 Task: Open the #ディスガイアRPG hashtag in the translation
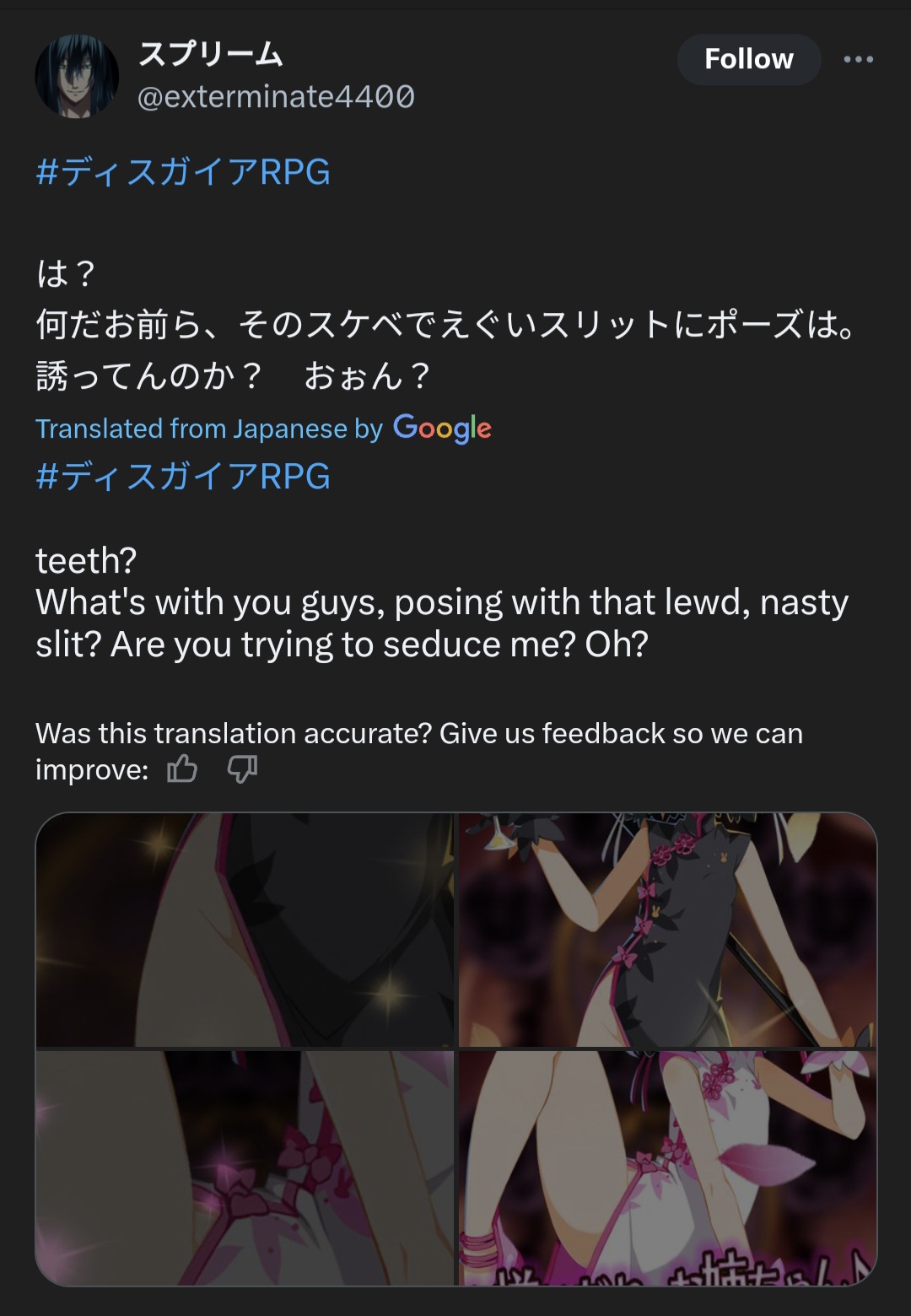coord(183,477)
